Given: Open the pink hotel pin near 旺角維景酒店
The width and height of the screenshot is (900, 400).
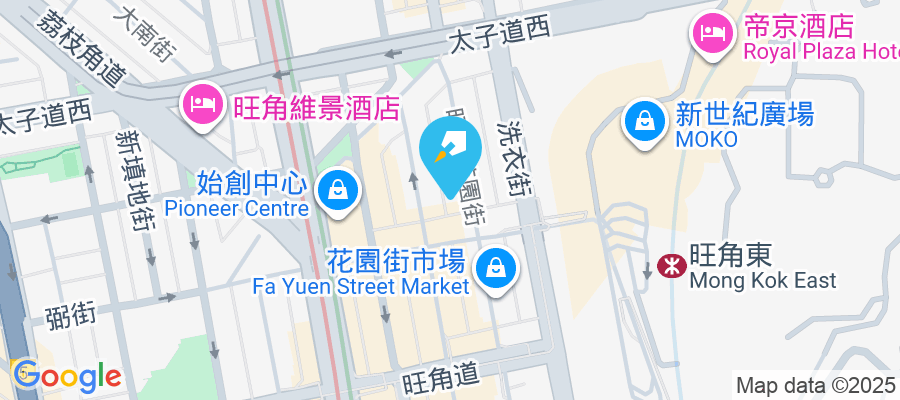Looking at the screenshot, I should click(x=204, y=105).
